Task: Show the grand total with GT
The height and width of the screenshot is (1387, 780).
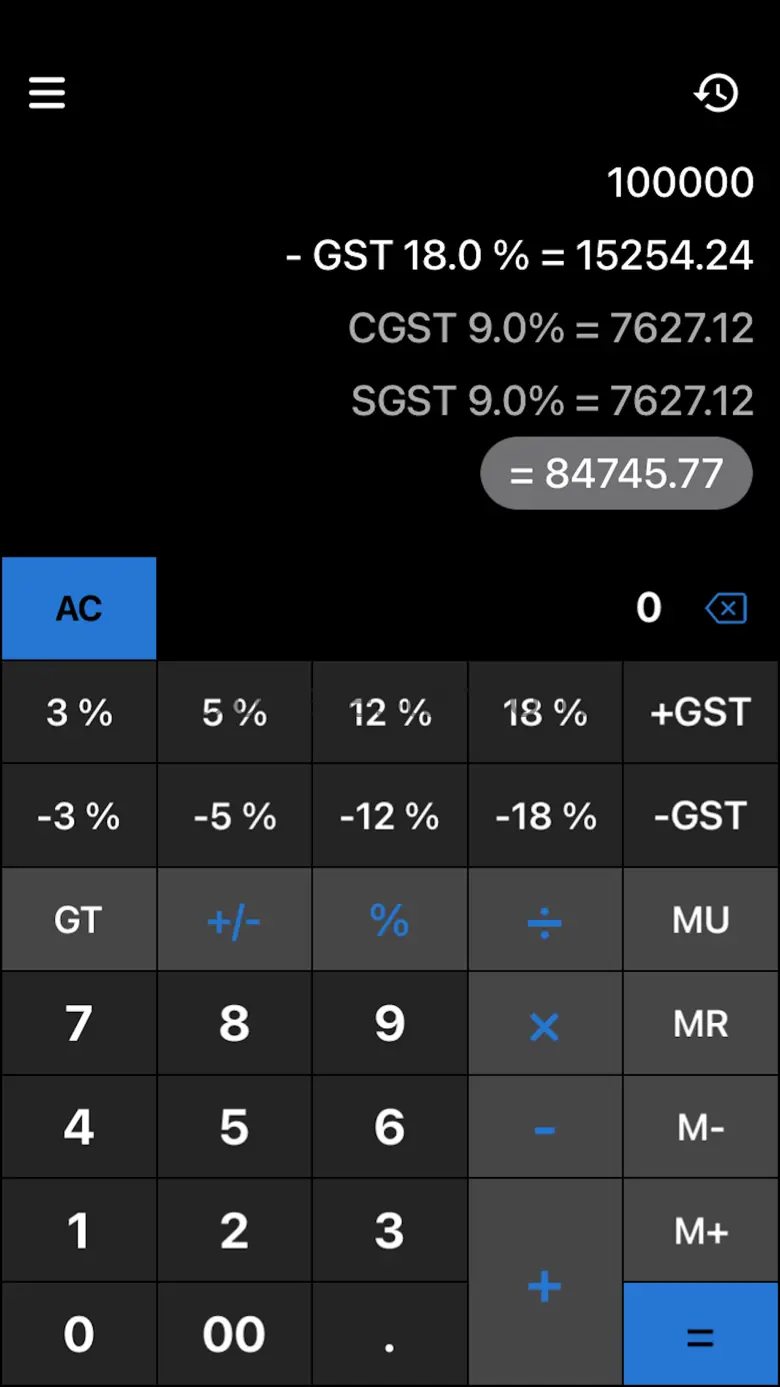Action: point(79,920)
